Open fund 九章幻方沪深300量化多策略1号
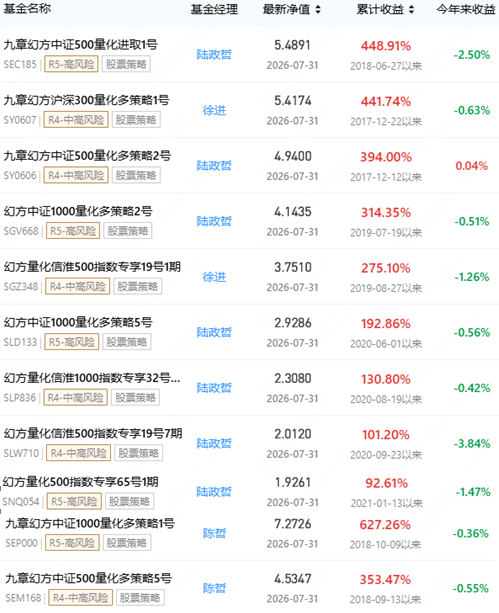The height and width of the screenshot is (613, 499). (x=86, y=100)
